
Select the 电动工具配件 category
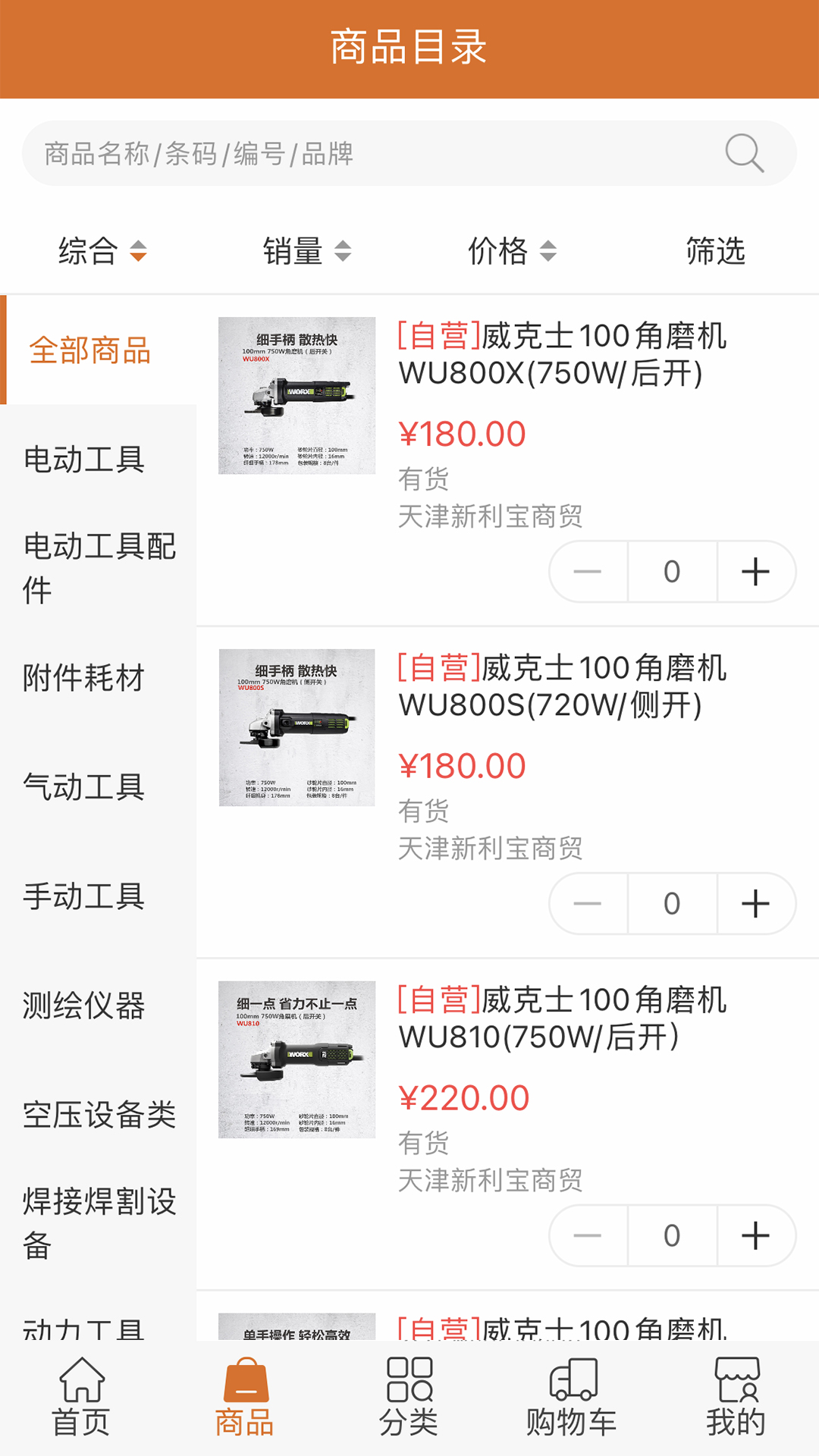pos(99,567)
